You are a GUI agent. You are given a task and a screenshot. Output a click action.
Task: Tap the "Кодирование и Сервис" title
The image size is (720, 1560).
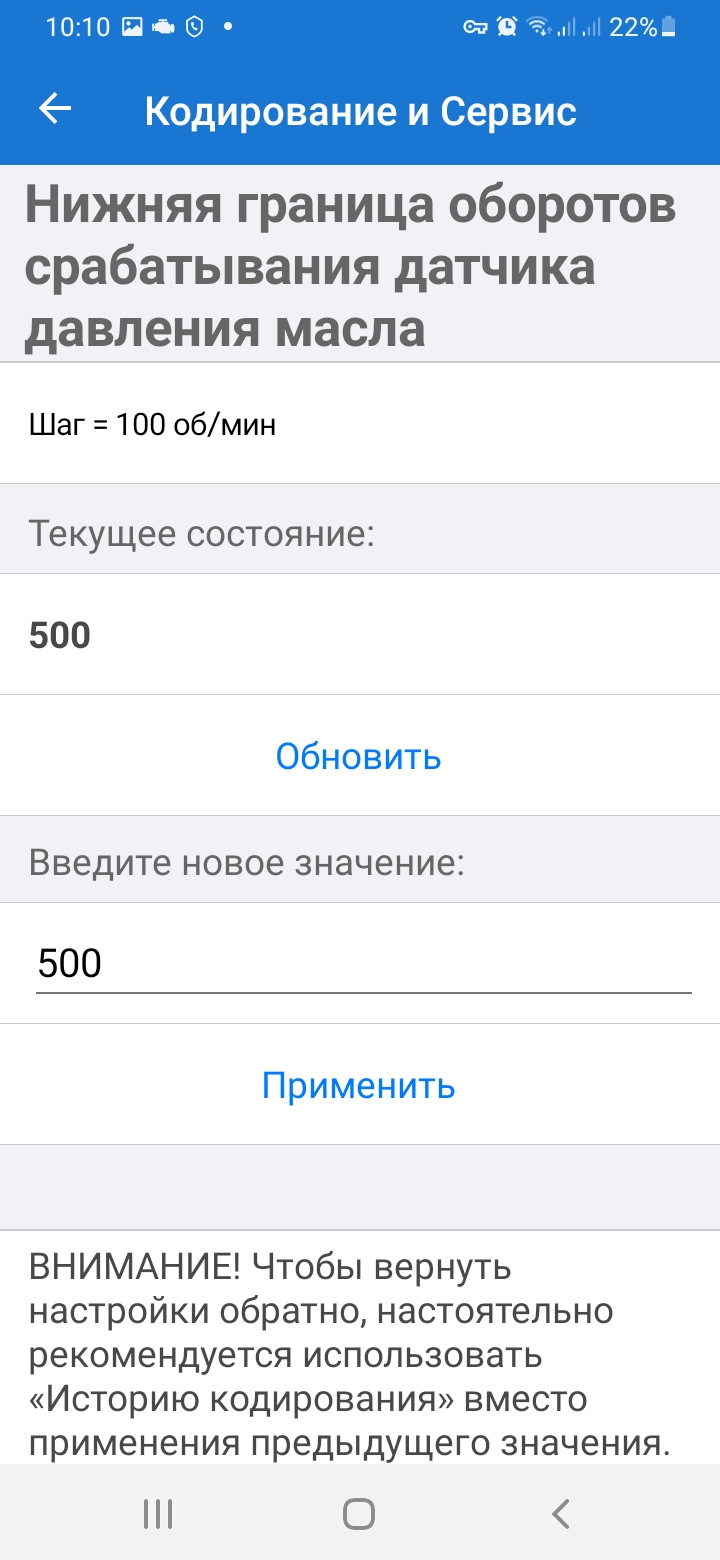(x=360, y=110)
